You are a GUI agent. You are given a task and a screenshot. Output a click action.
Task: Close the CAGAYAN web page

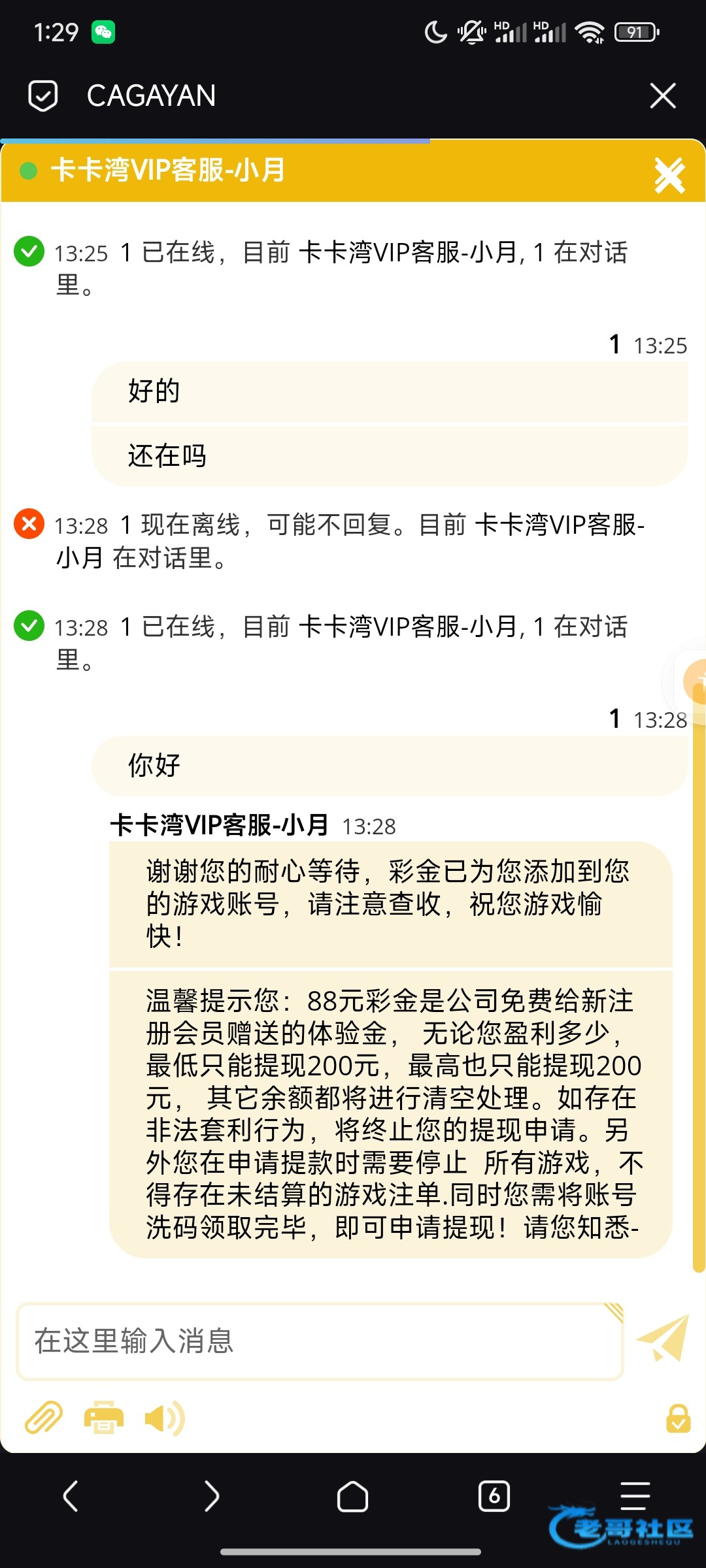point(663,96)
